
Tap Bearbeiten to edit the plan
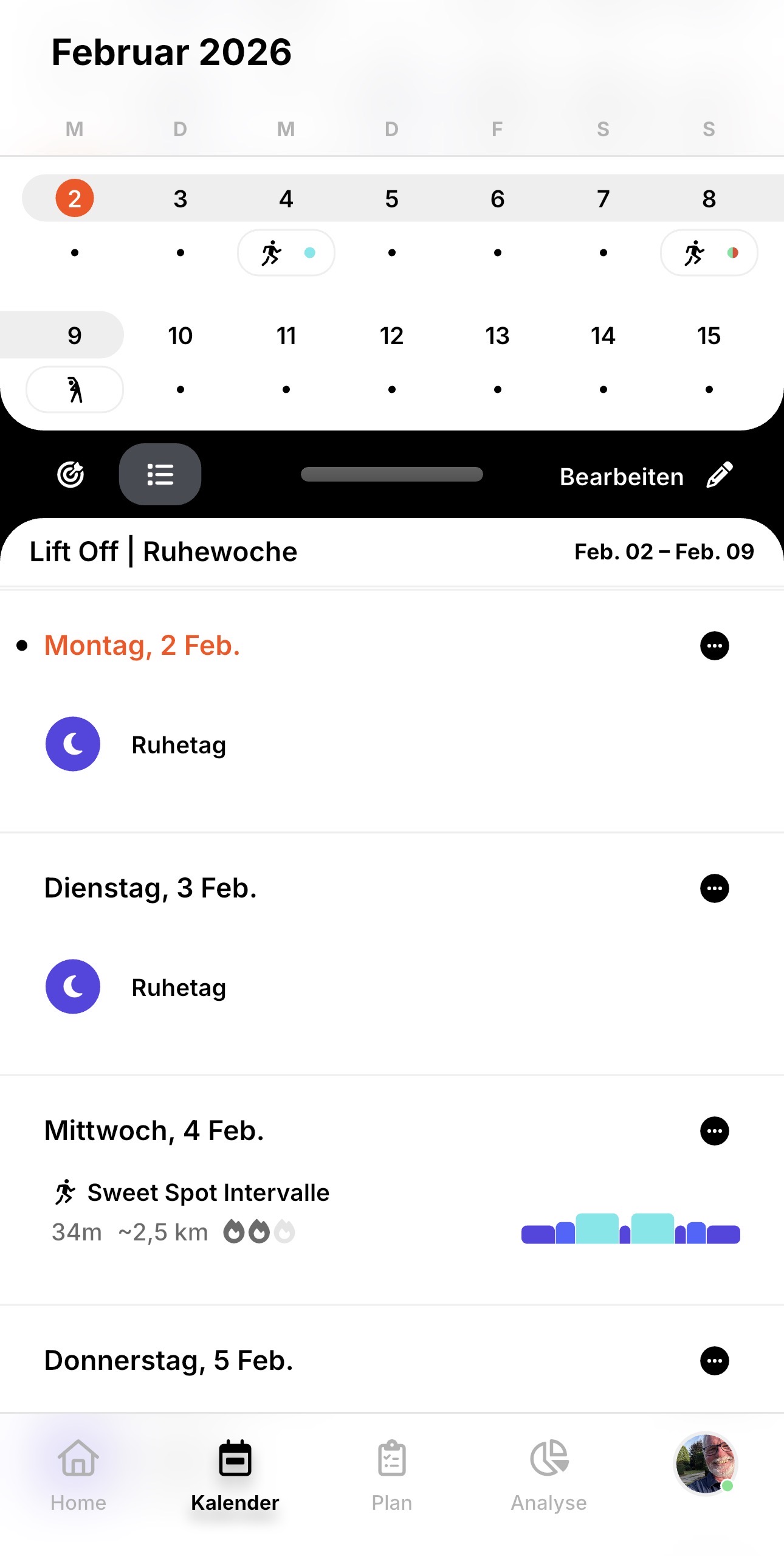(645, 476)
